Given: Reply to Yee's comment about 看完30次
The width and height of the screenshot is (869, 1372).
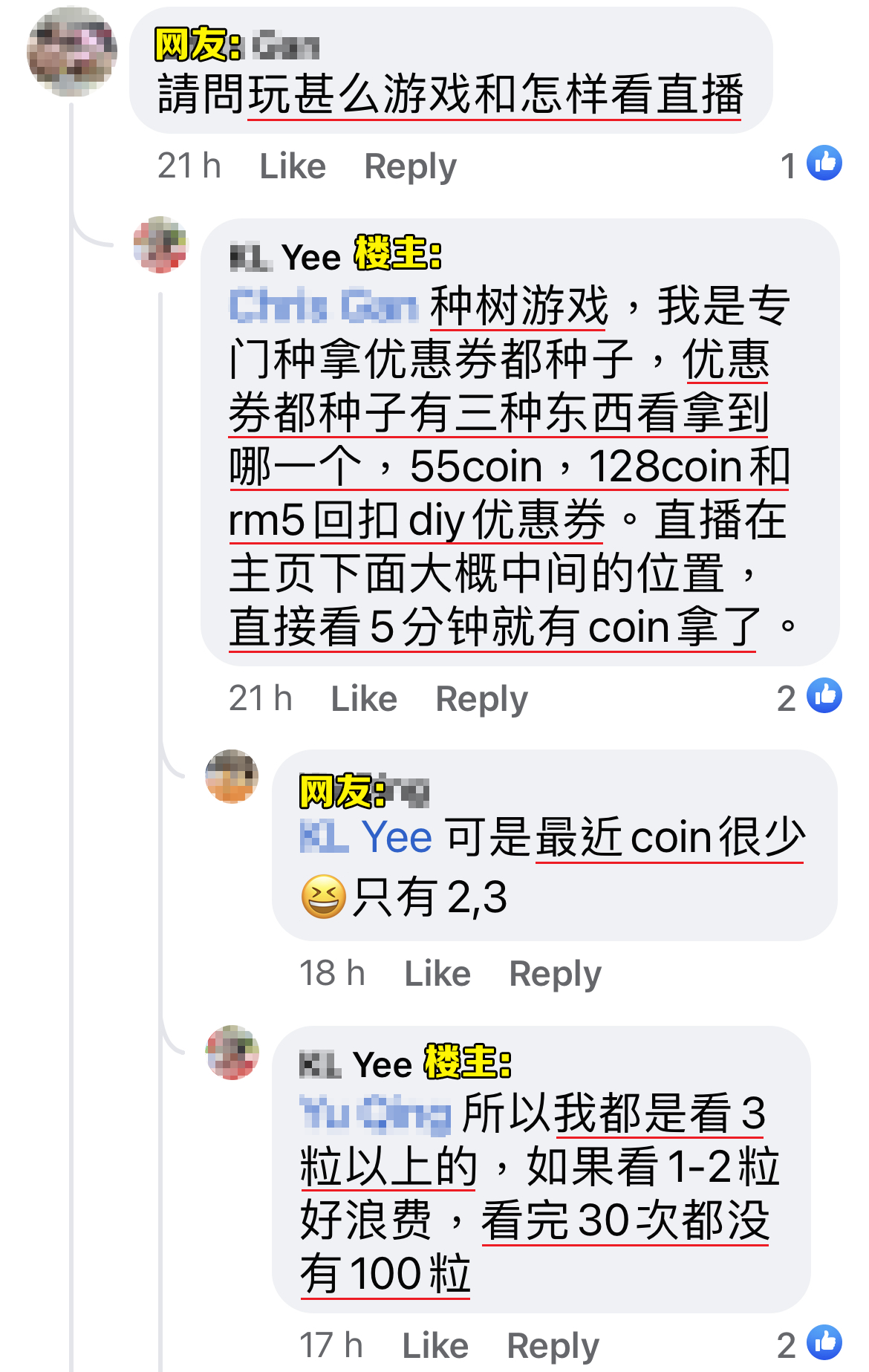Looking at the screenshot, I should point(553,1345).
